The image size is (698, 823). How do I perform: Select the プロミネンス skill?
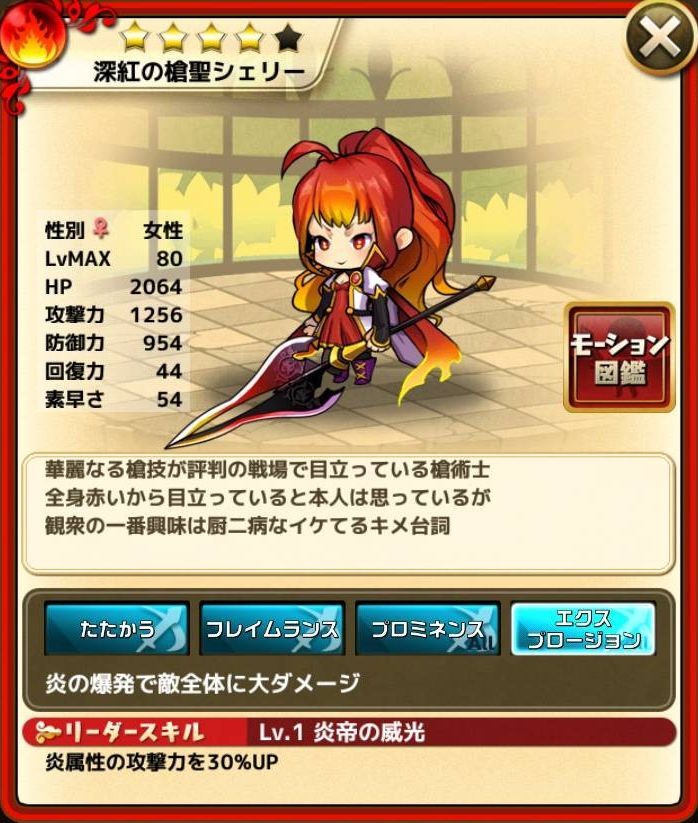427,629
